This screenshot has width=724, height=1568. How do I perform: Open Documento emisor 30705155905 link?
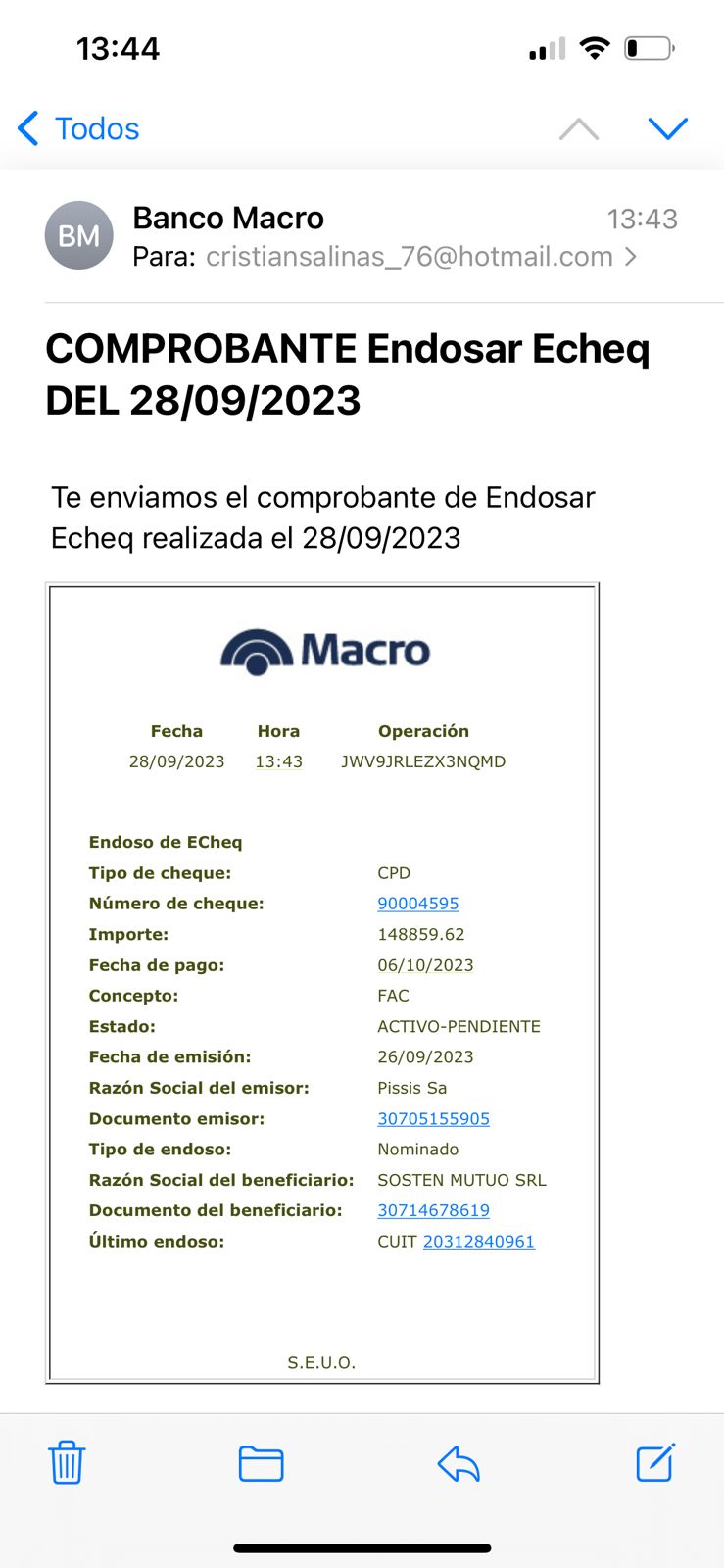point(433,1118)
